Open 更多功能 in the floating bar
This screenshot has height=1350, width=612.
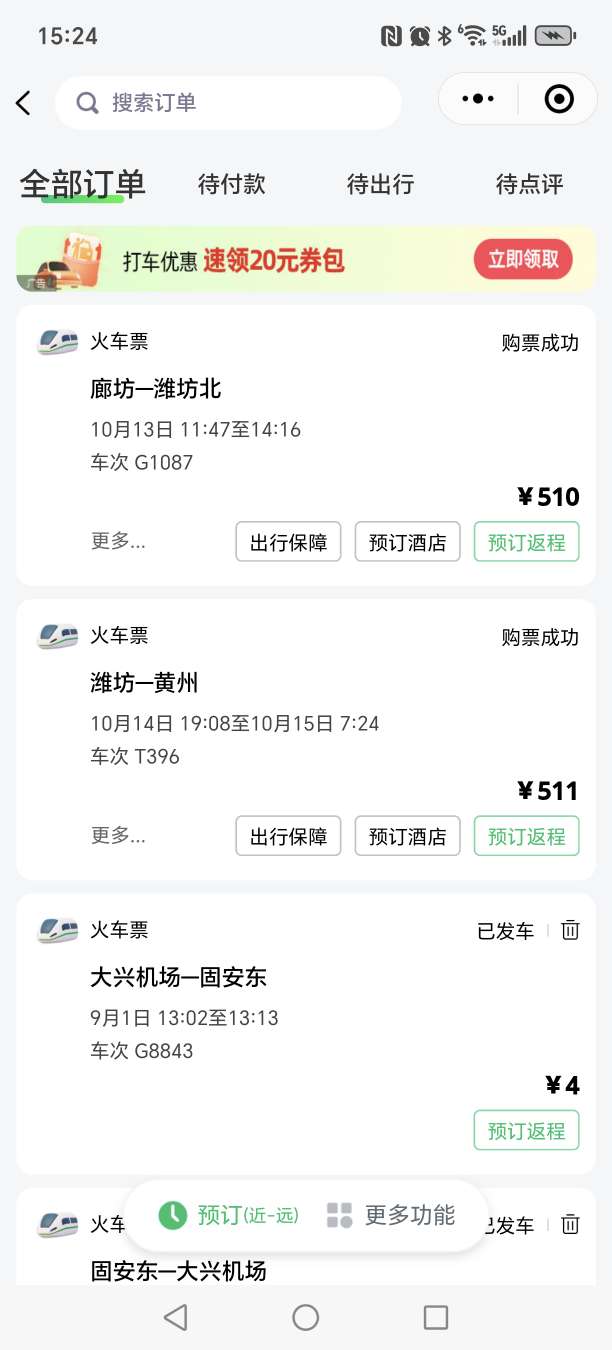point(391,1215)
